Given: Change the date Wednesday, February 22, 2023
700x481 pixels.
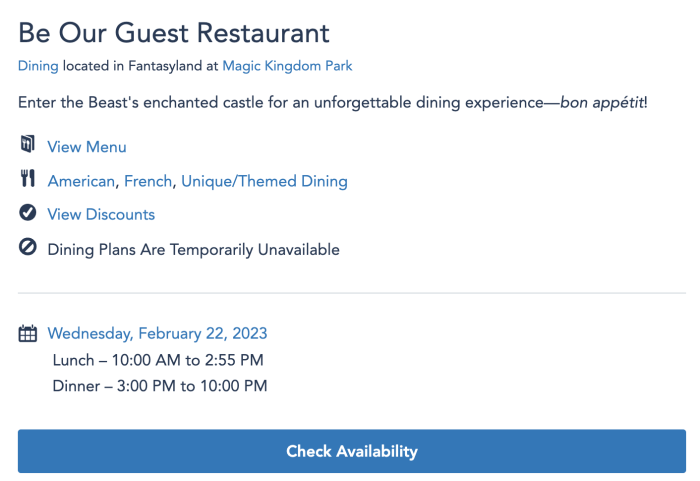Looking at the screenshot, I should click(x=157, y=333).
